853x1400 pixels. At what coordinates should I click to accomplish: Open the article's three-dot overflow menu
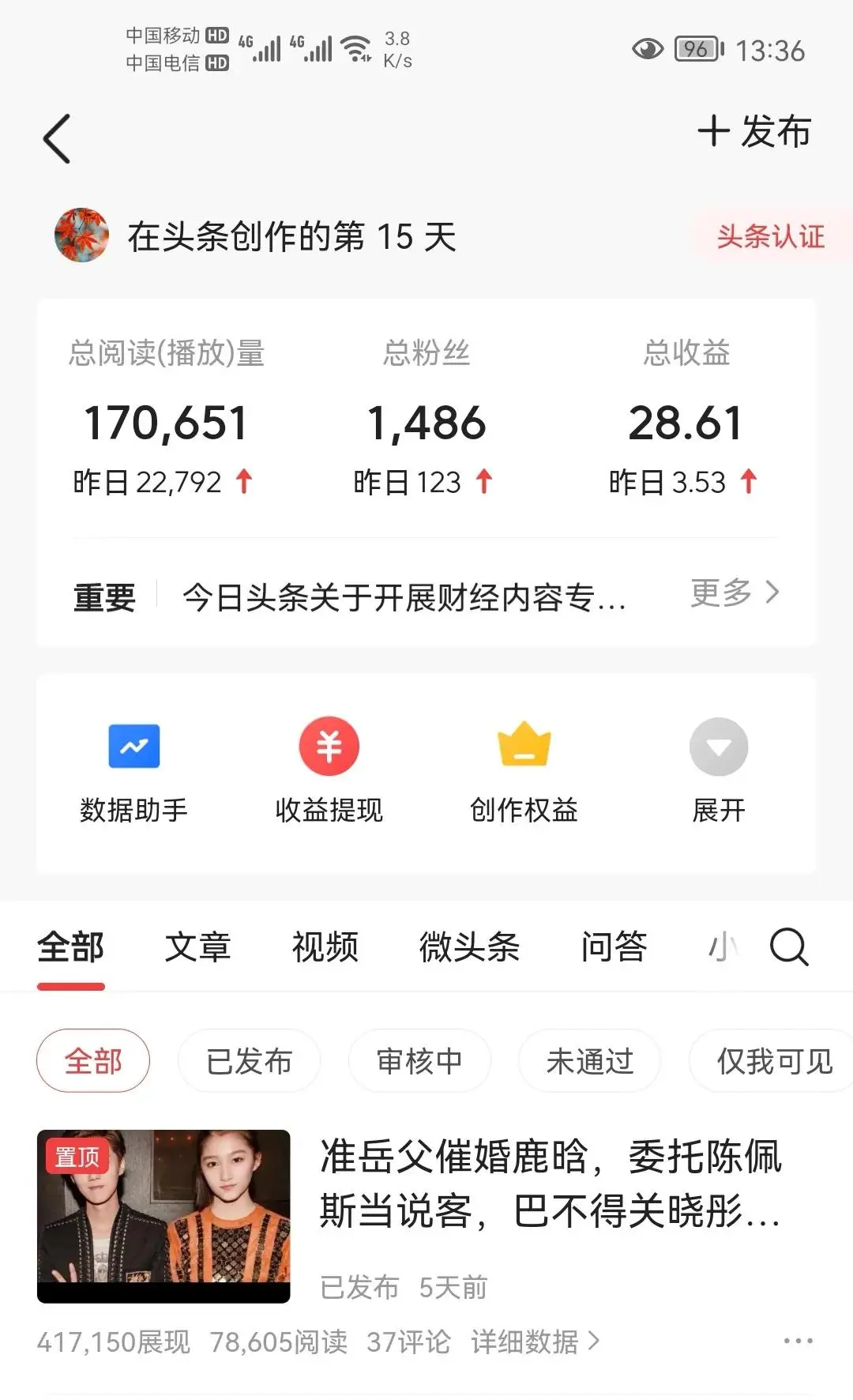[x=798, y=1341]
